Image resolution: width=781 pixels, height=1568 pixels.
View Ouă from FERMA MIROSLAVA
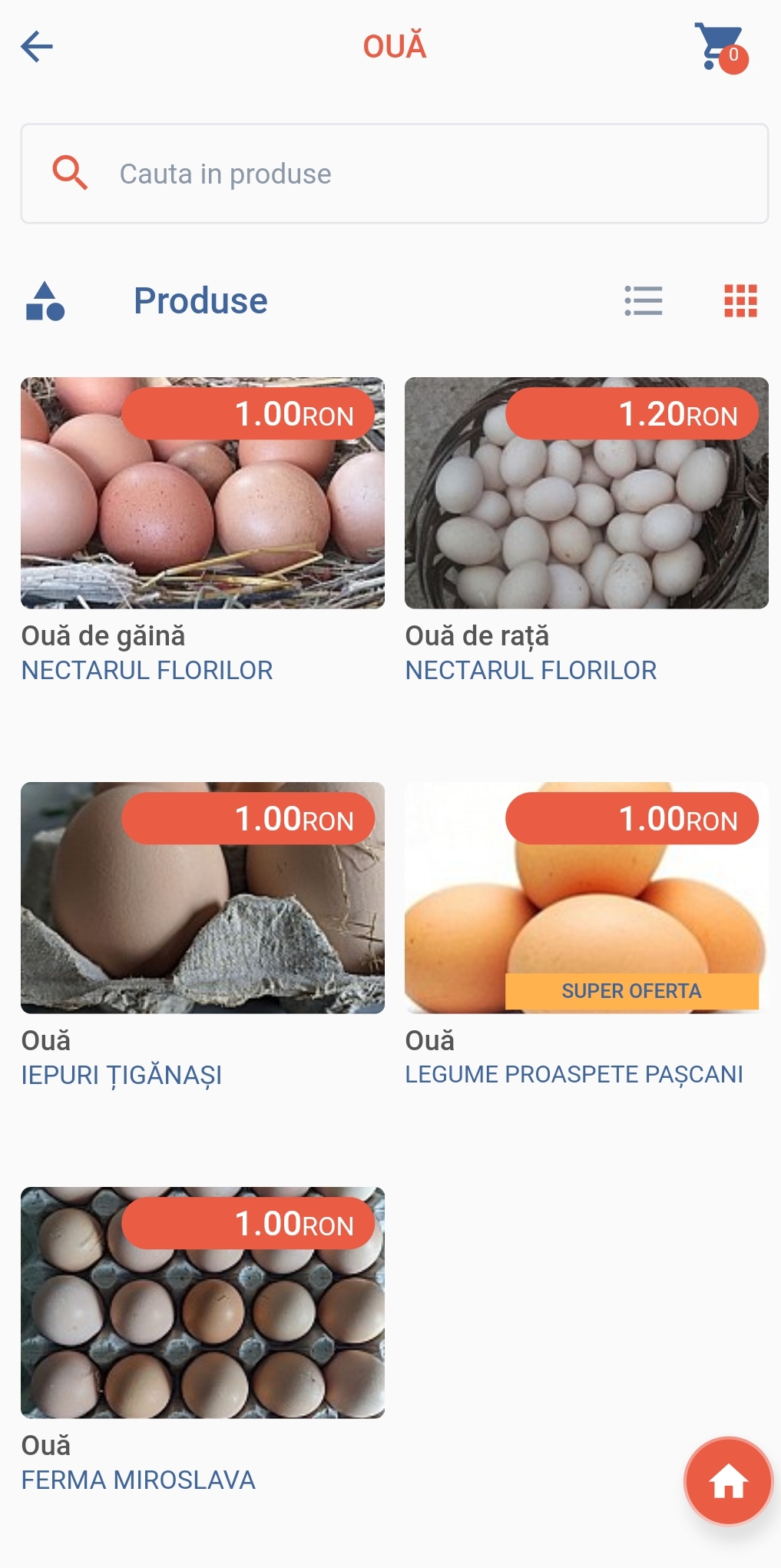coord(203,1303)
